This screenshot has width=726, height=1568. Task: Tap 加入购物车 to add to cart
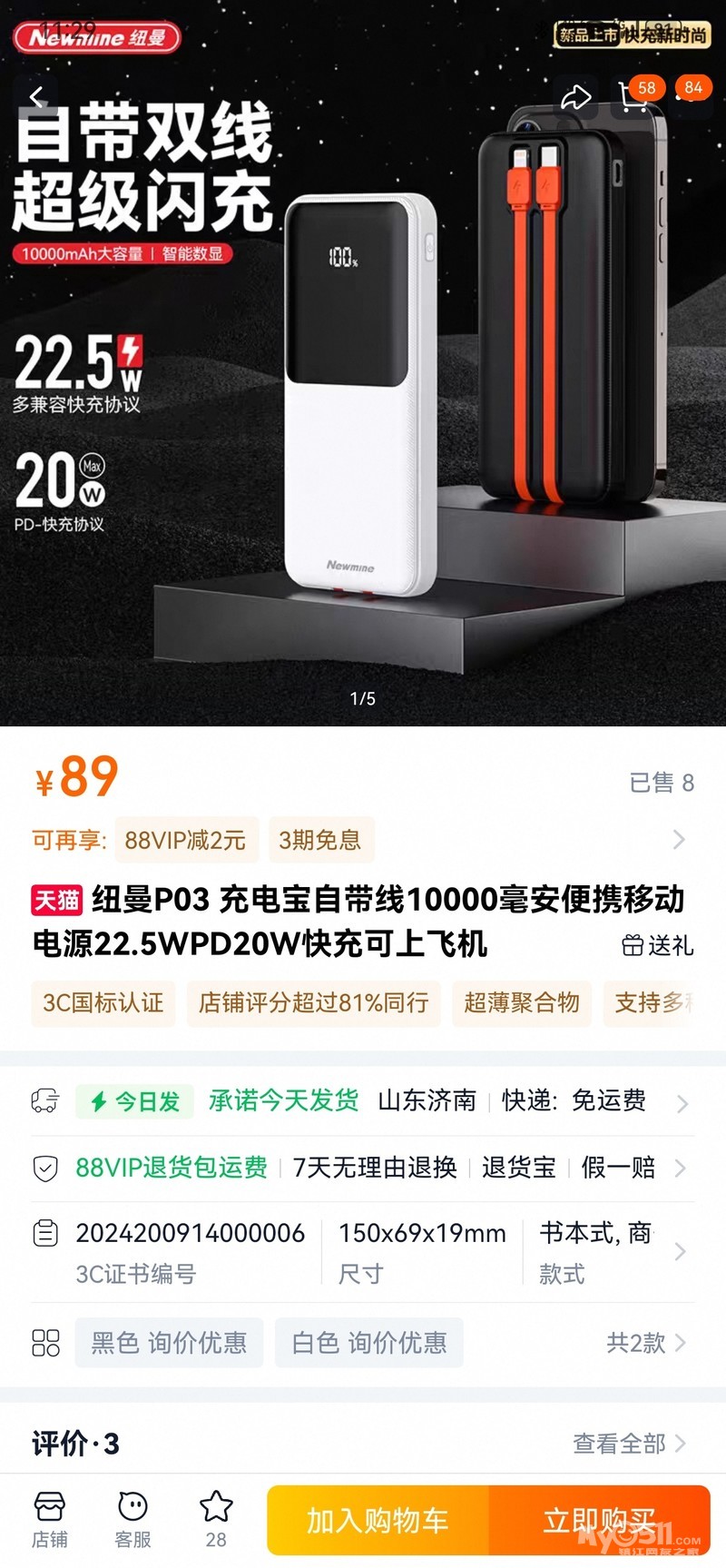point(378,1520)
